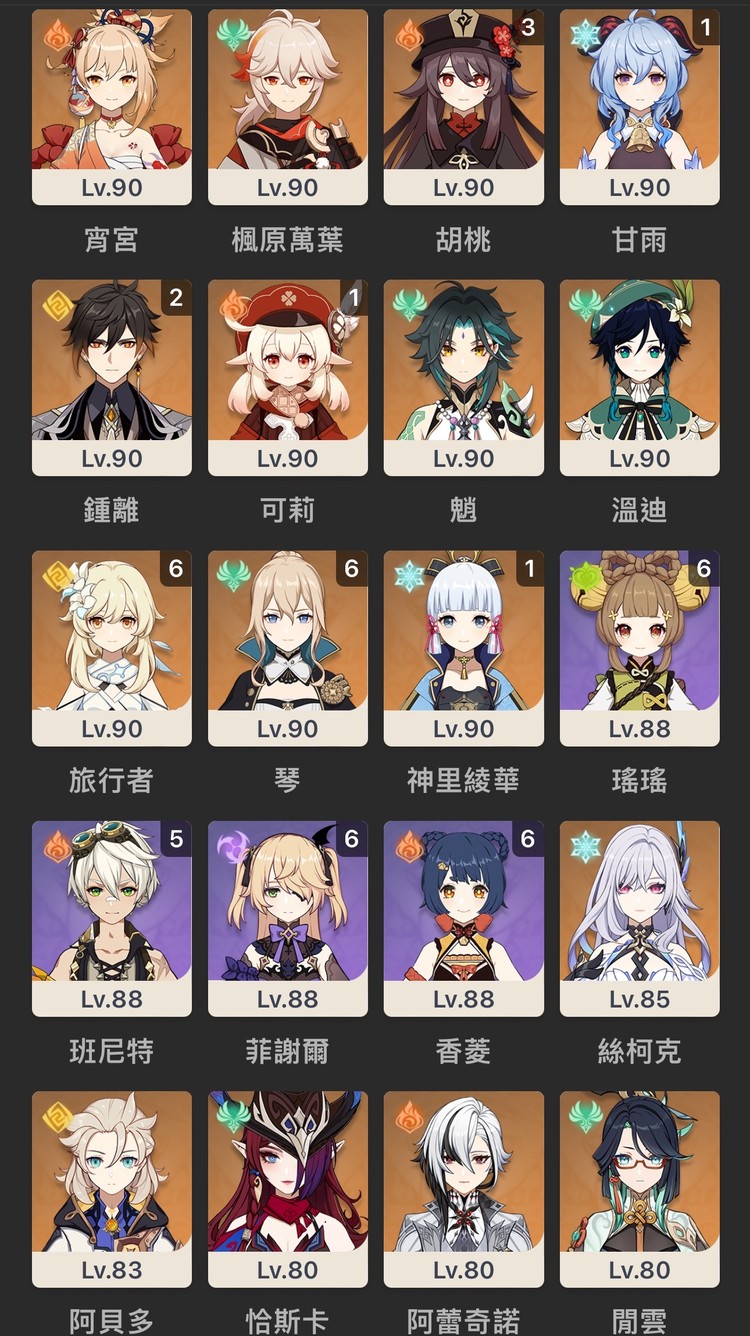This screenshot has height=1336, width=750.
Task: Open the 宵宮 character card
Action: (x=111, y=105)
